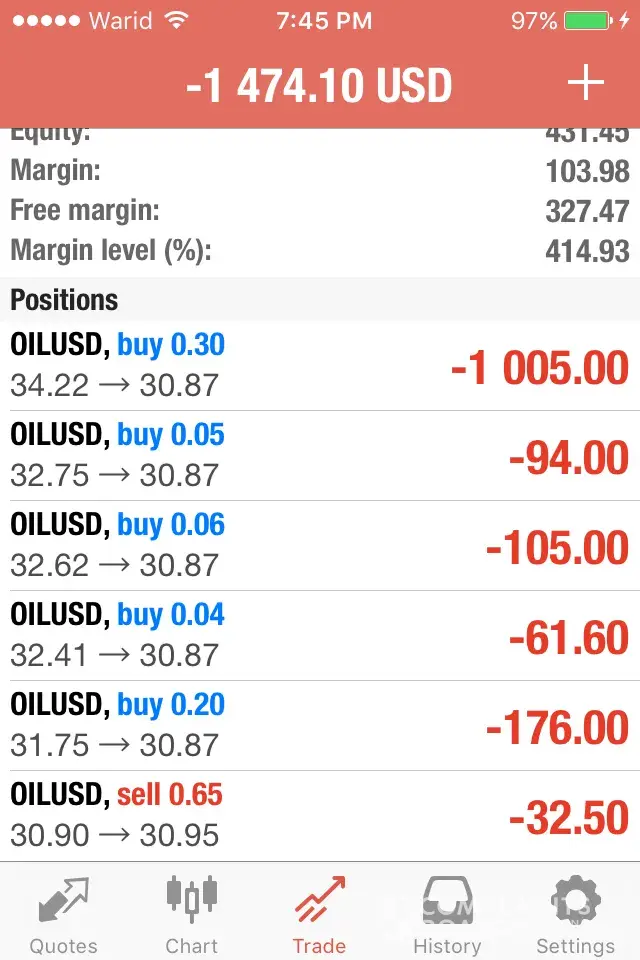Open the OILUSD buy 0.30 position
640x960 pixels.
click(x=320, y=365)
